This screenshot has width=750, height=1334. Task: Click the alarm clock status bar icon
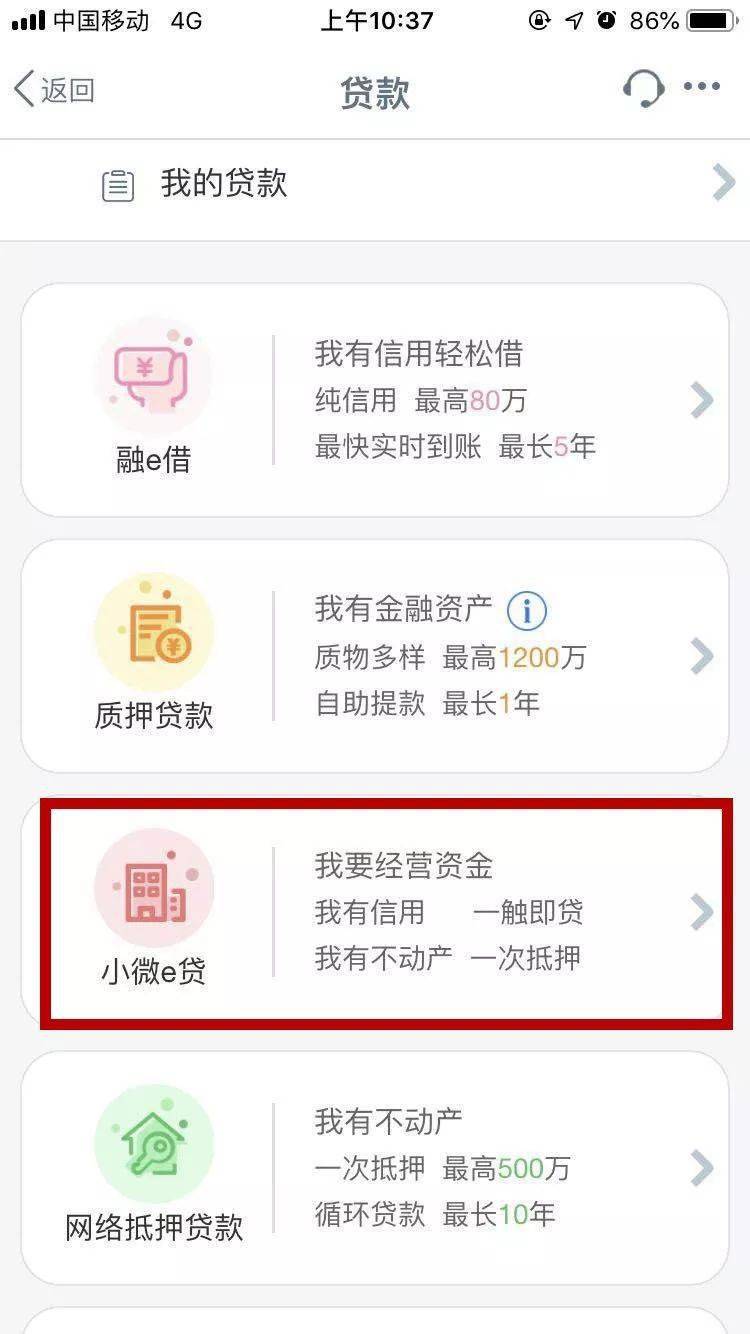[607, 19]
